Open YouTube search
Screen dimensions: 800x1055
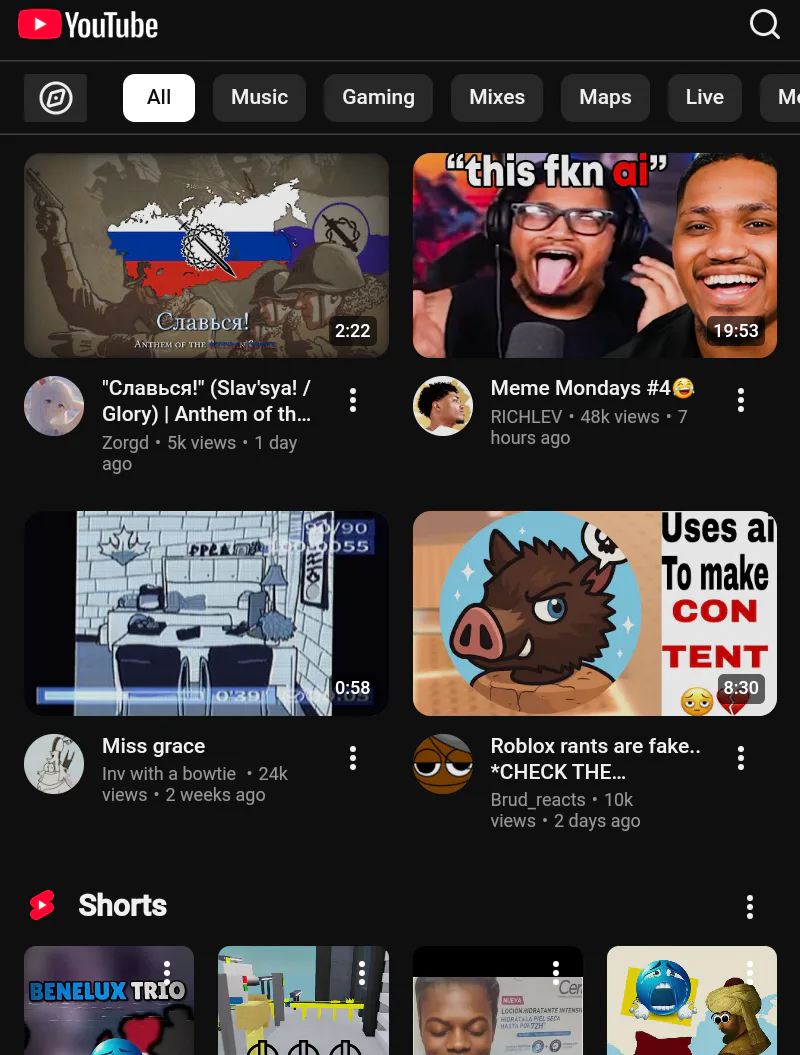coord(765,24)
